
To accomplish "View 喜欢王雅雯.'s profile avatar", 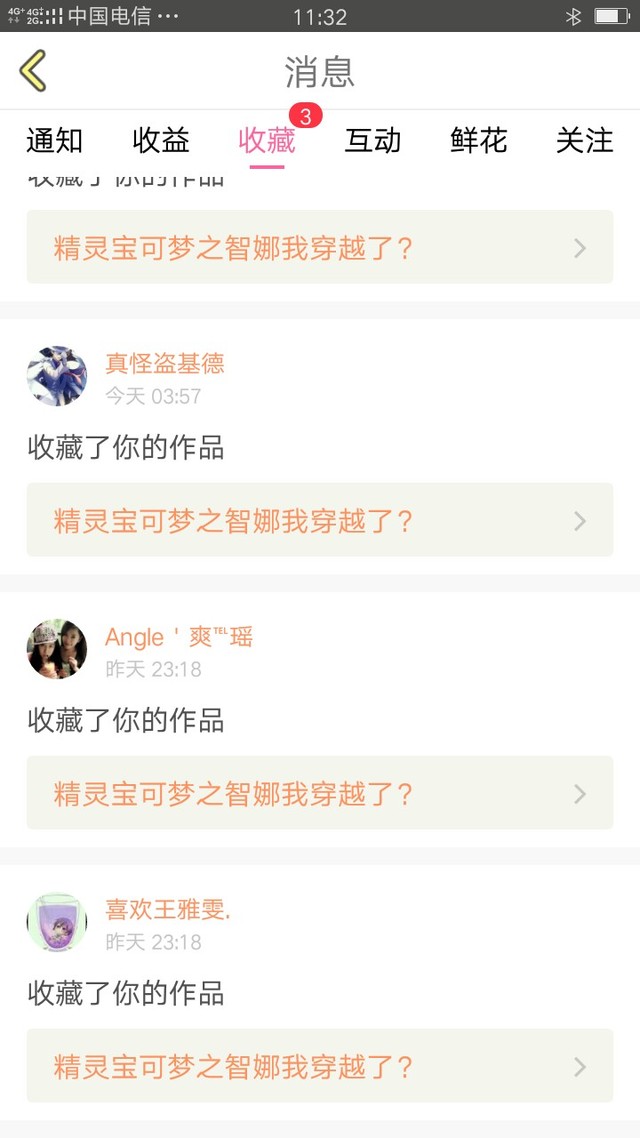I will click(x=57, y=922).
